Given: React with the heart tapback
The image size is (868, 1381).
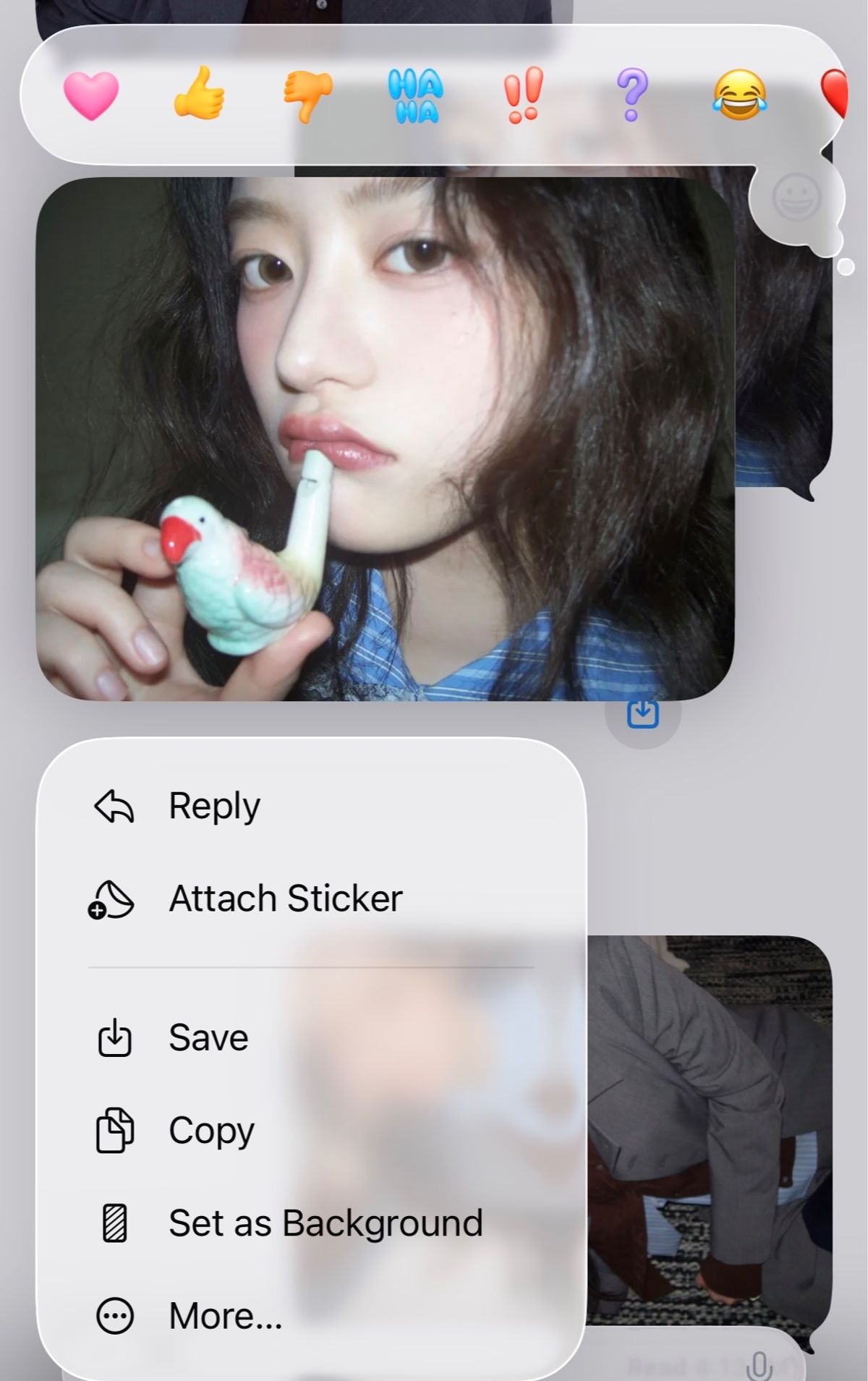Looking at the screenshot, I should 91,95.
